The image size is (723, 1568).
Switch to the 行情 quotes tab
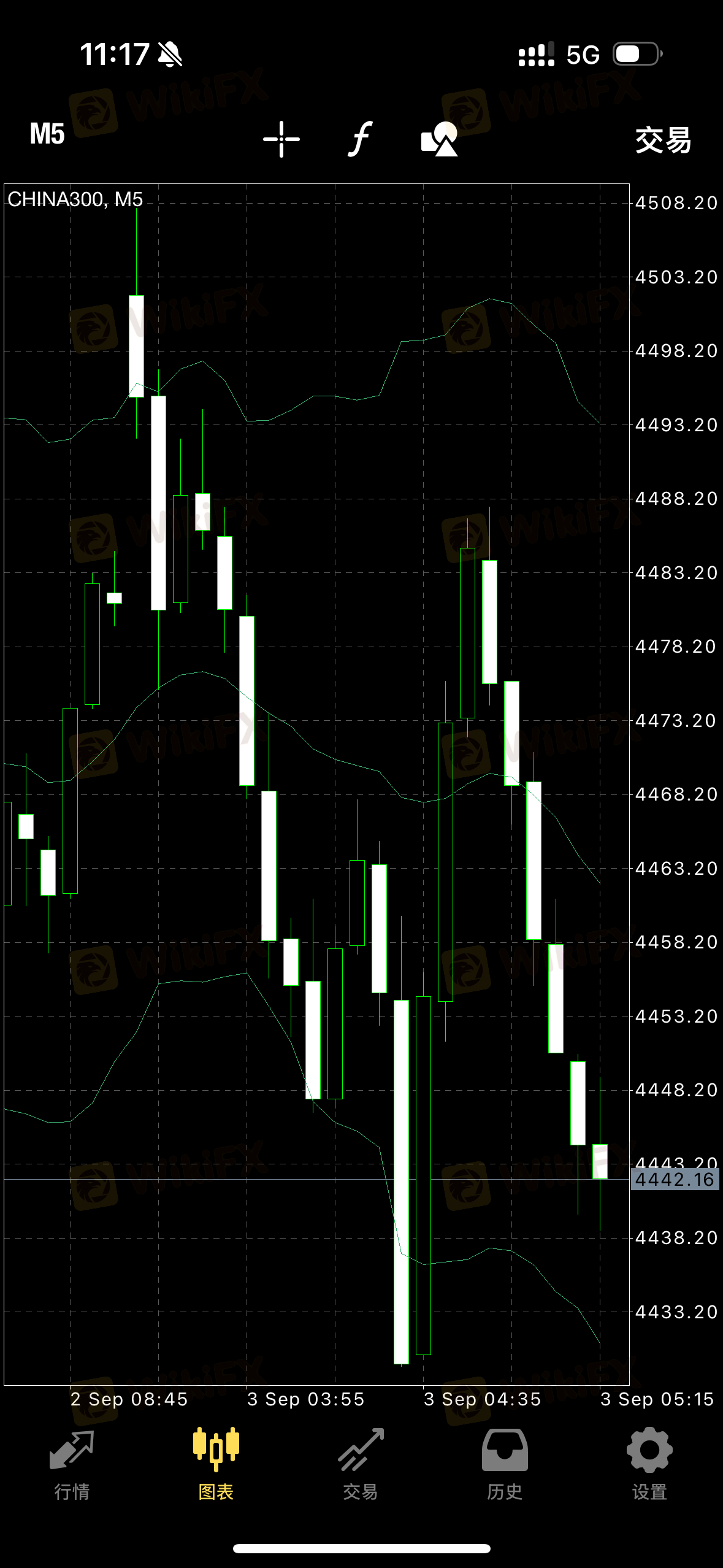[72, 1464]
